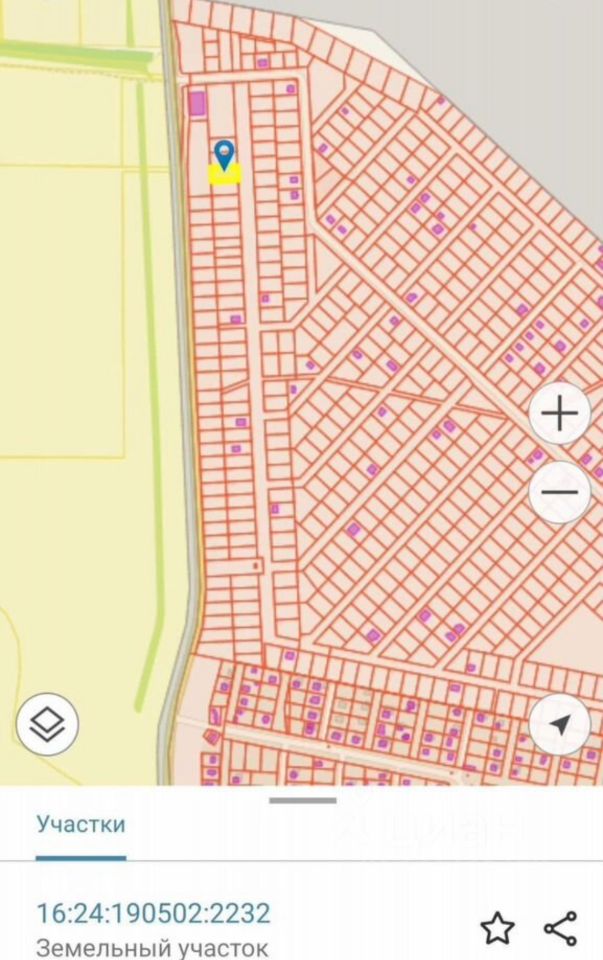Open parcel 16:24:190502:2232 details

click(153, 913)
